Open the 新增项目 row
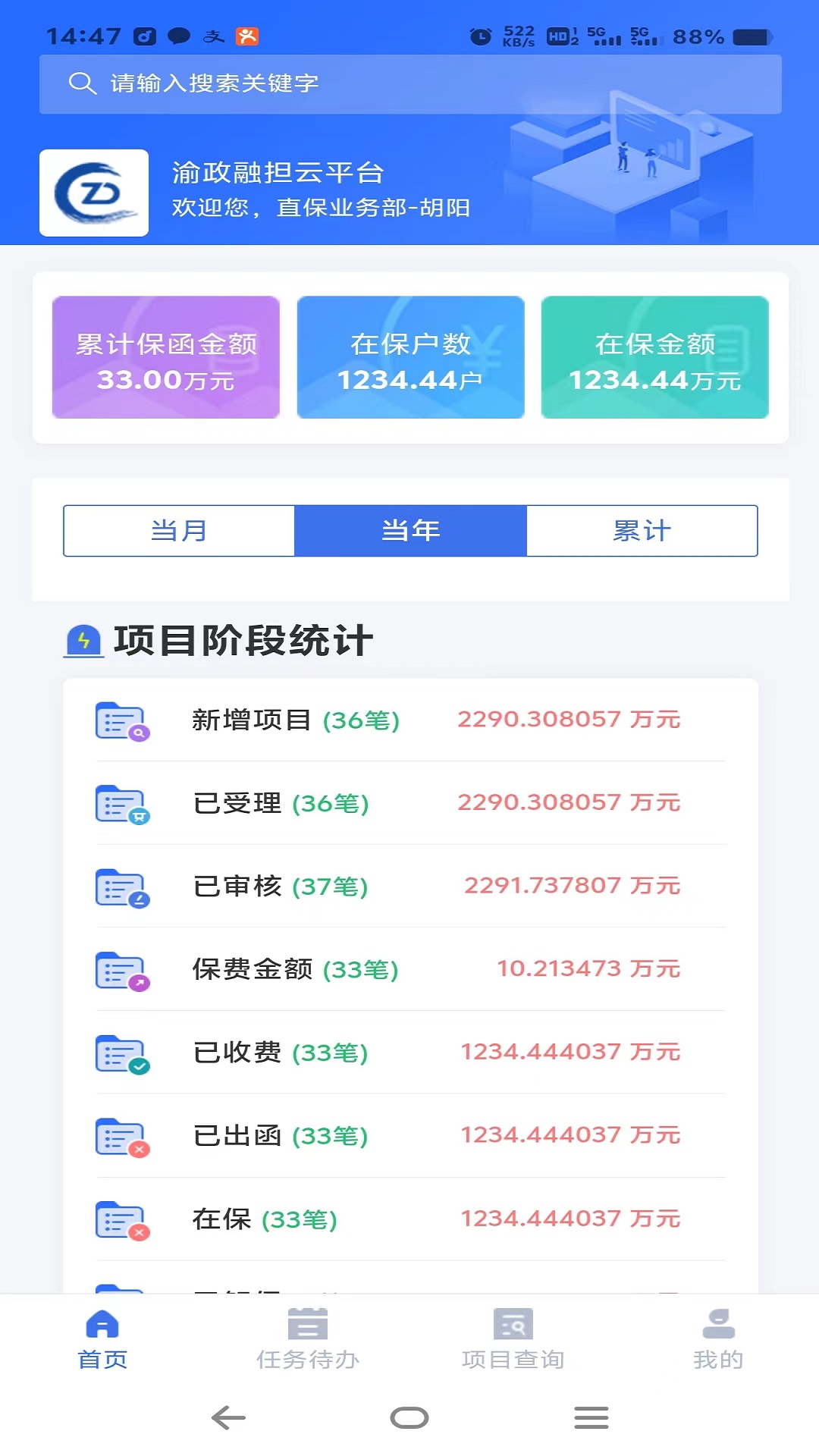Screen dimensions: 819x1456 (410, 720)
